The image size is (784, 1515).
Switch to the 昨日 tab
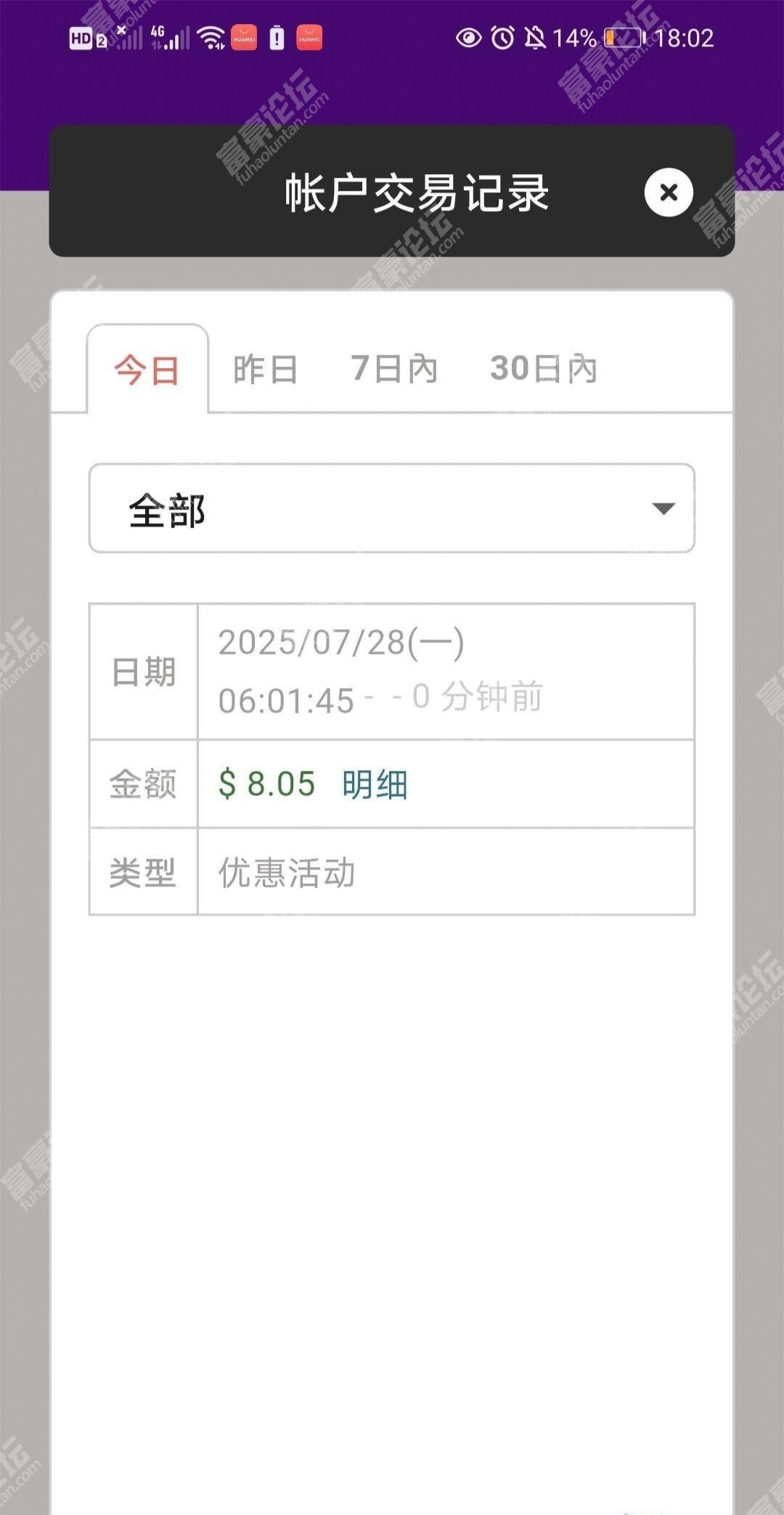[x=265, y=369]
